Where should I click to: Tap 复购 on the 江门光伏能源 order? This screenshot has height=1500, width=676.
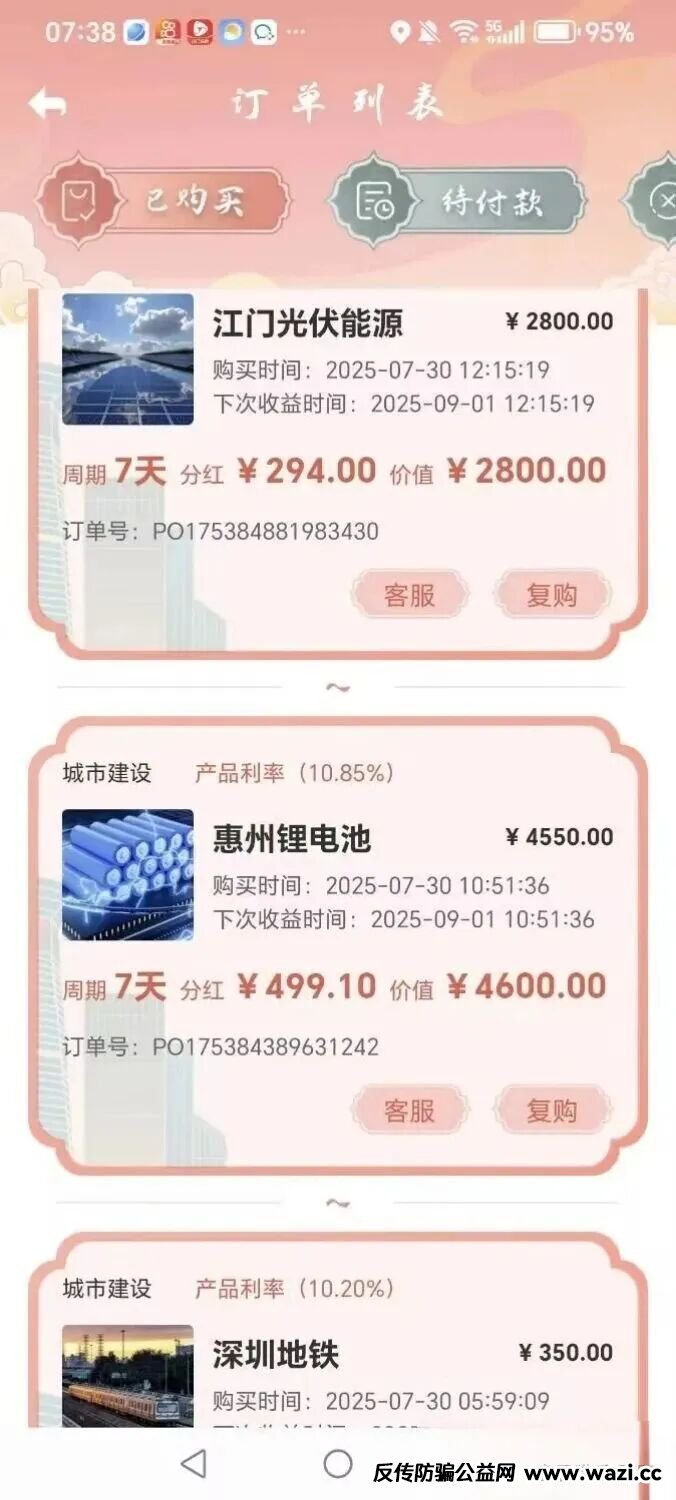551,595
